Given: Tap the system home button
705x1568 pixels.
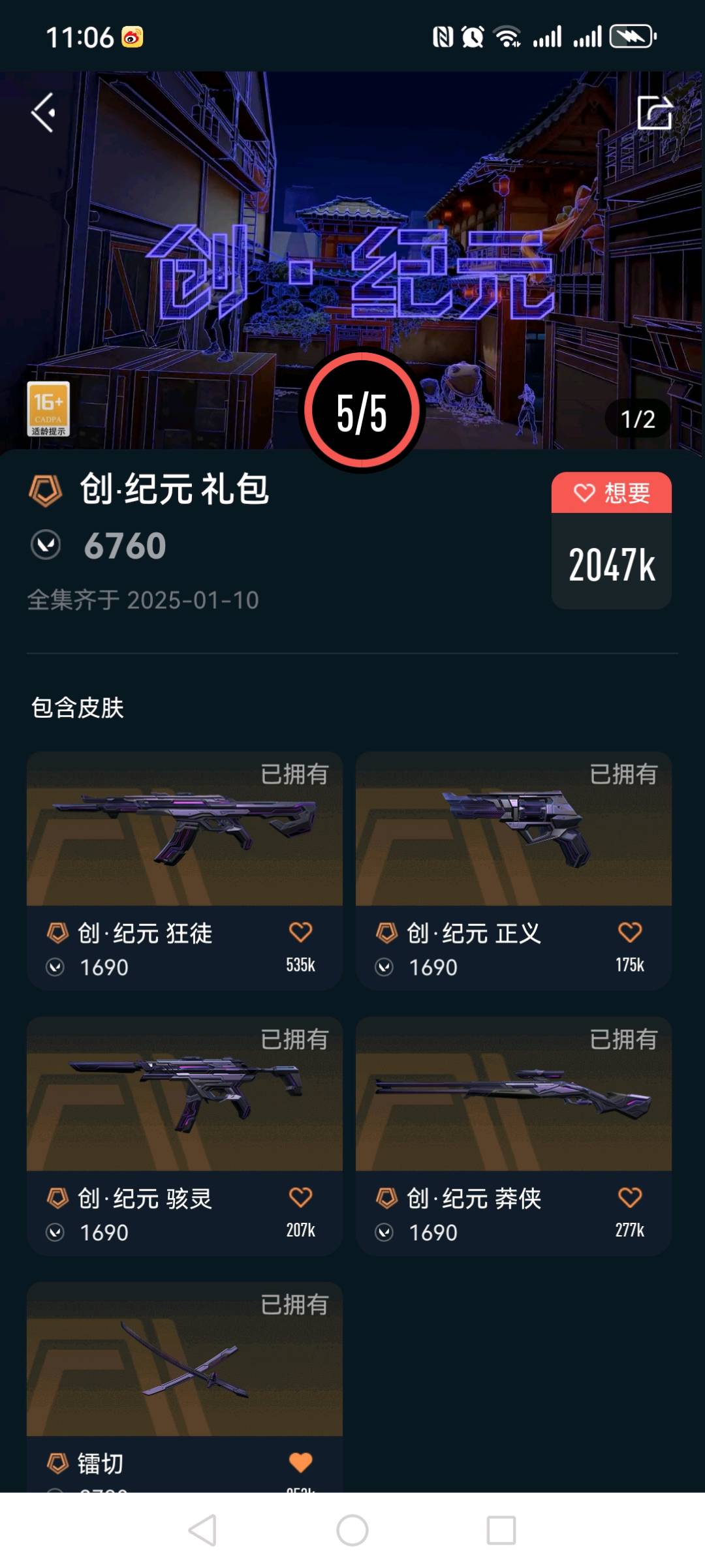Looking at the screenshot, I should (352, 1530).
